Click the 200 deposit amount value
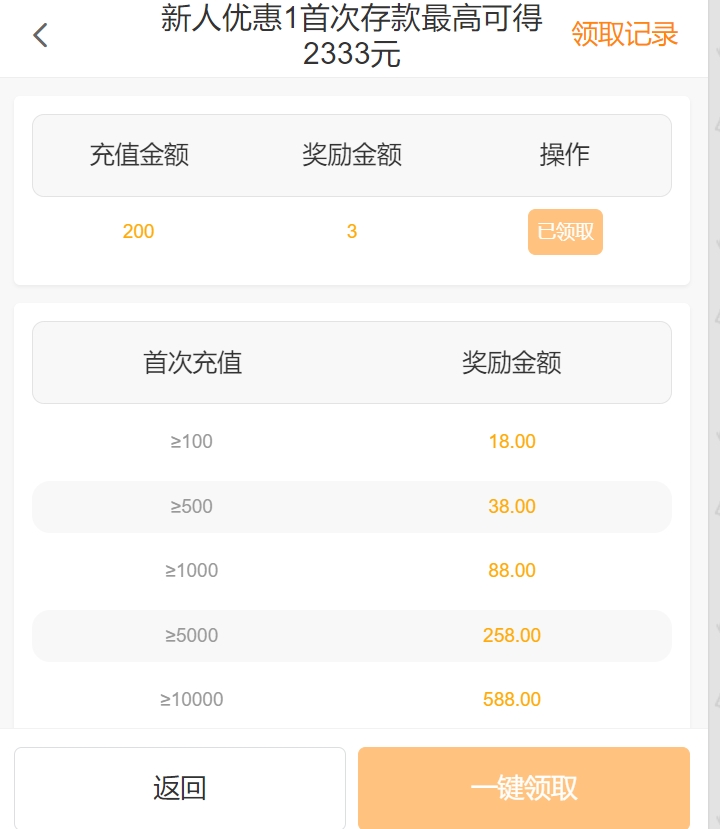Screen dimensions: 720x829 (x=137, y=231)
